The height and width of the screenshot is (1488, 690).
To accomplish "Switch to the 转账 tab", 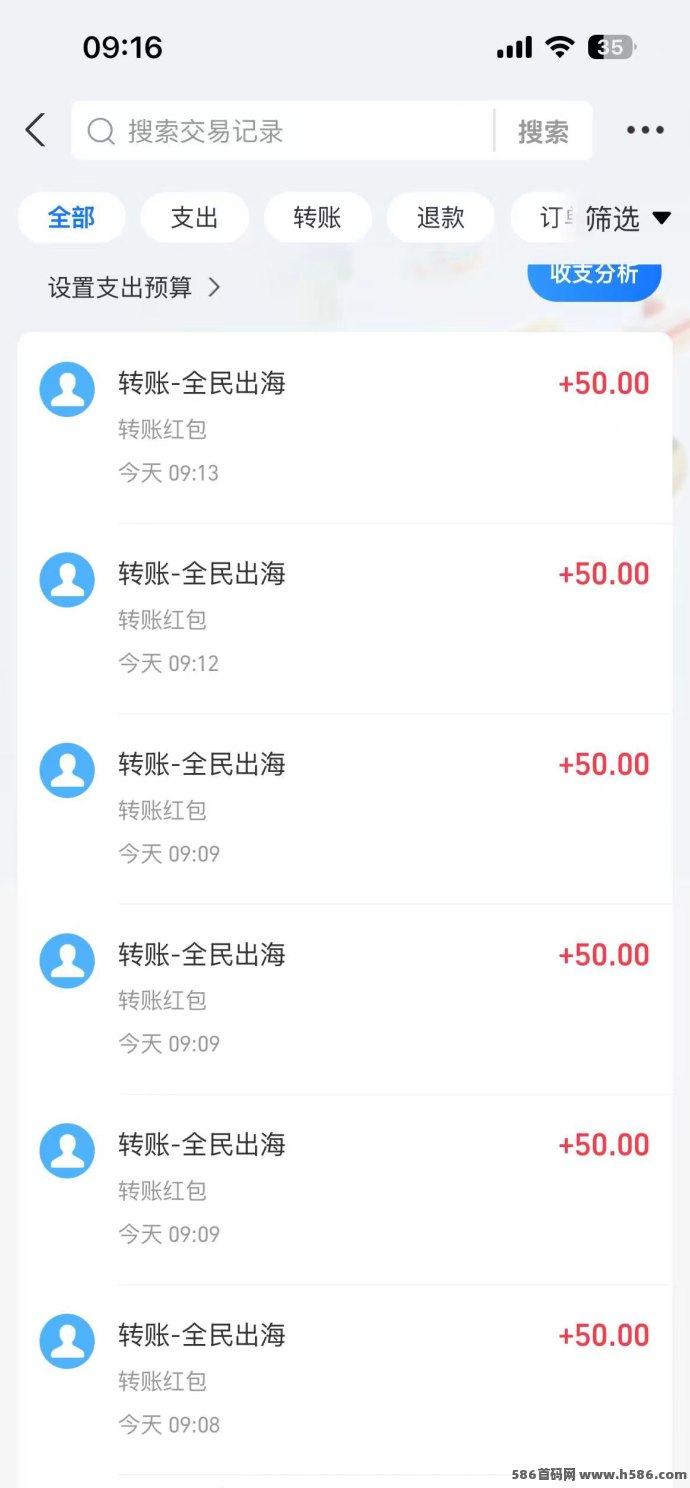I will coord(317,218).
